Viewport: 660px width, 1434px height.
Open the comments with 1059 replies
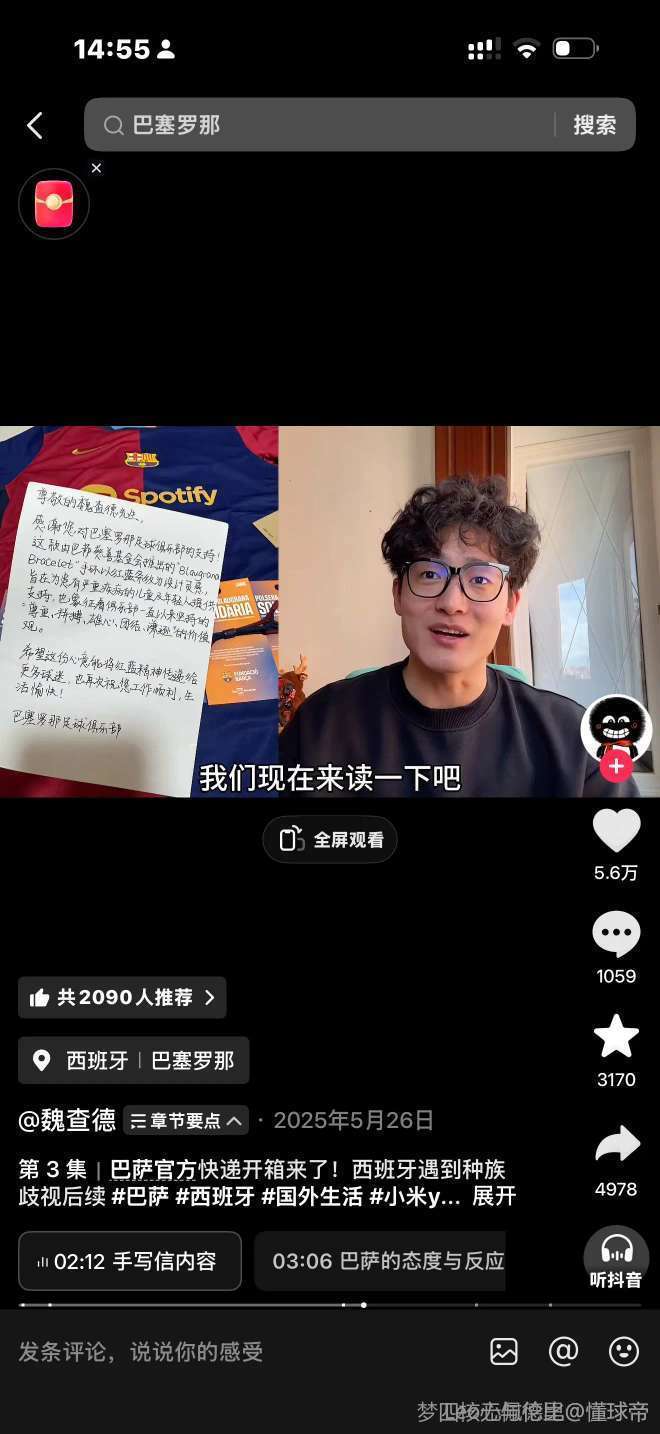tap(616, 935)
